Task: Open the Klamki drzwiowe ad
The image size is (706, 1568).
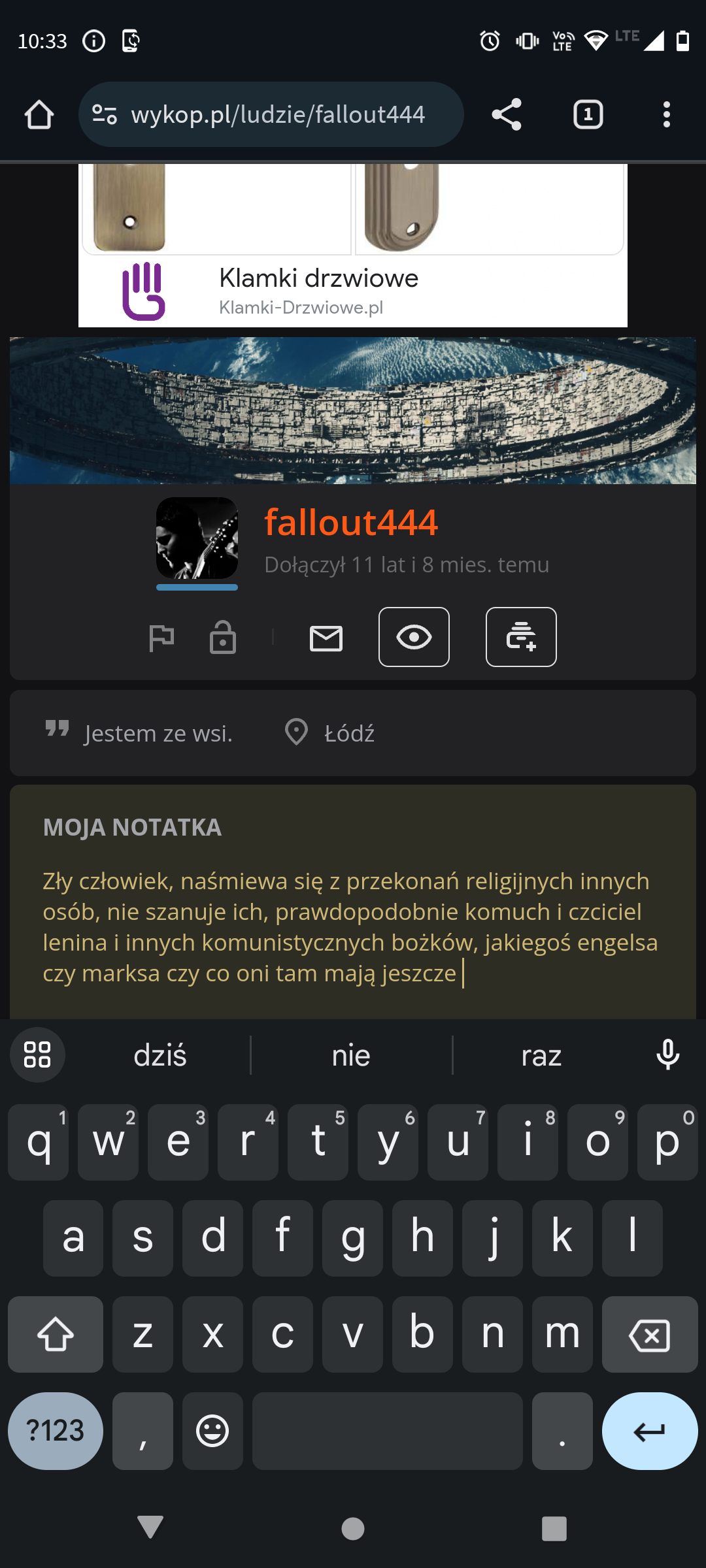Action: click(x=318, y=279)
